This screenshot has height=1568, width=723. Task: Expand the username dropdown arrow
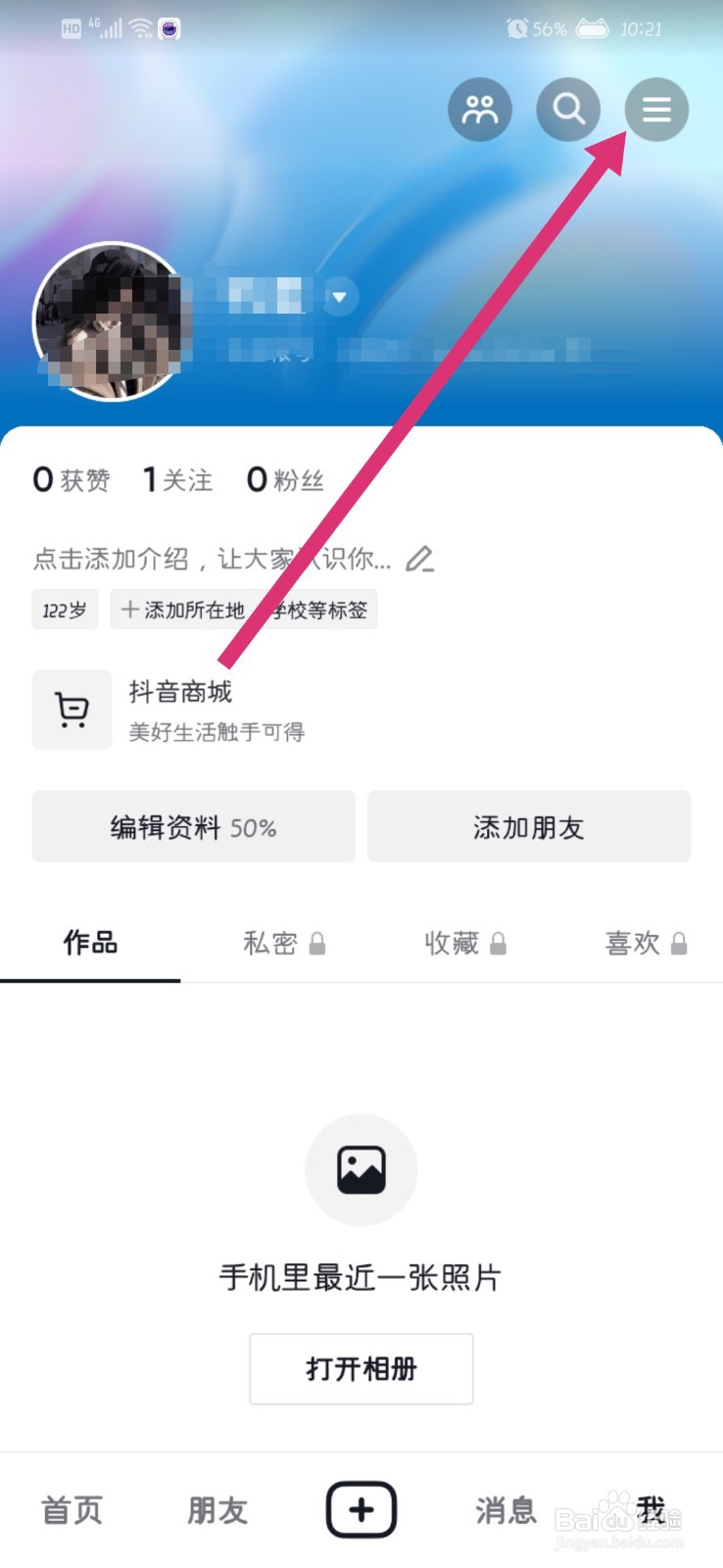click(338, 296)
